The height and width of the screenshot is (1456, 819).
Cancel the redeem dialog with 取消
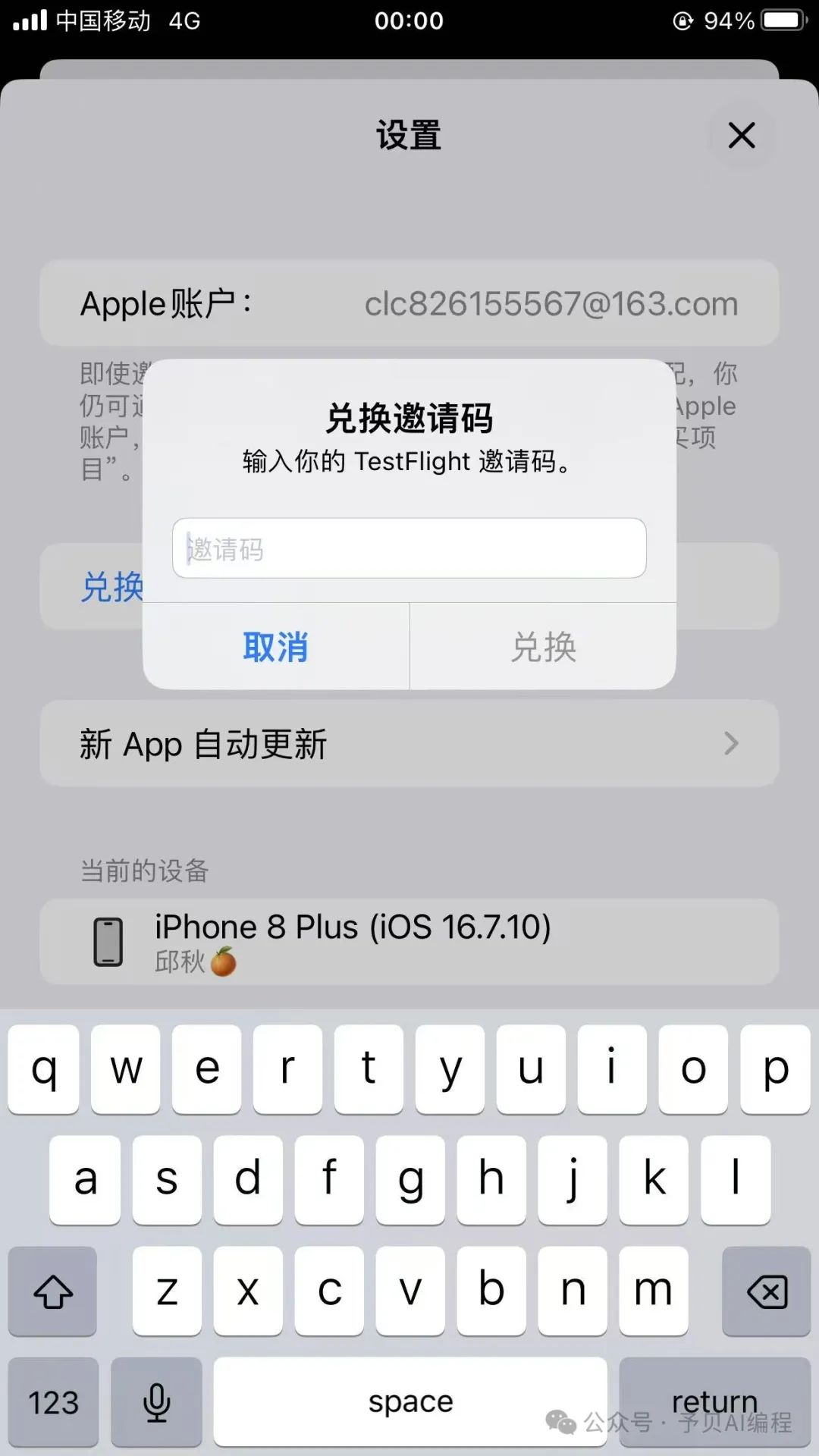pyautogui.click(x=275, y=647)
